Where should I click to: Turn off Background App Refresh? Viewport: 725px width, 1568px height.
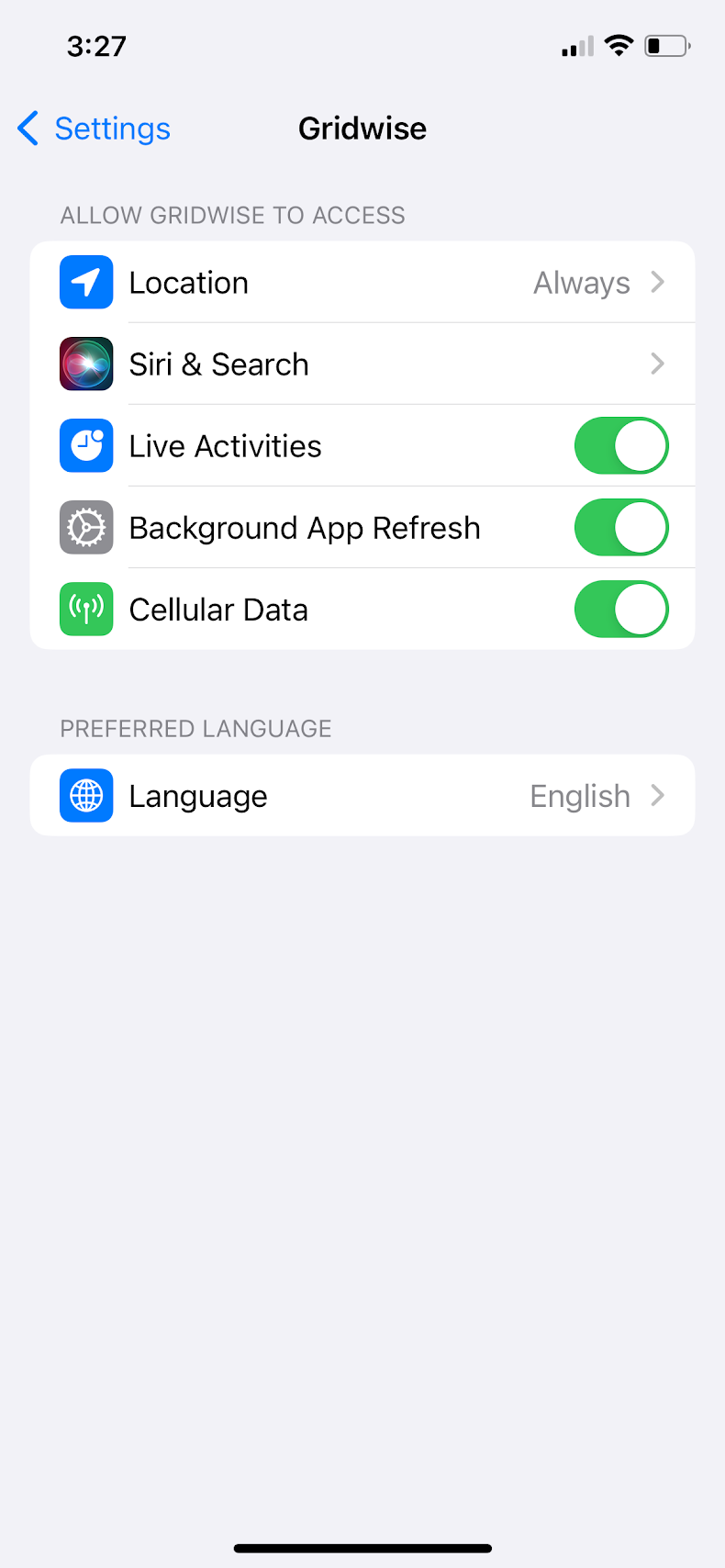(x=622, y=527)
